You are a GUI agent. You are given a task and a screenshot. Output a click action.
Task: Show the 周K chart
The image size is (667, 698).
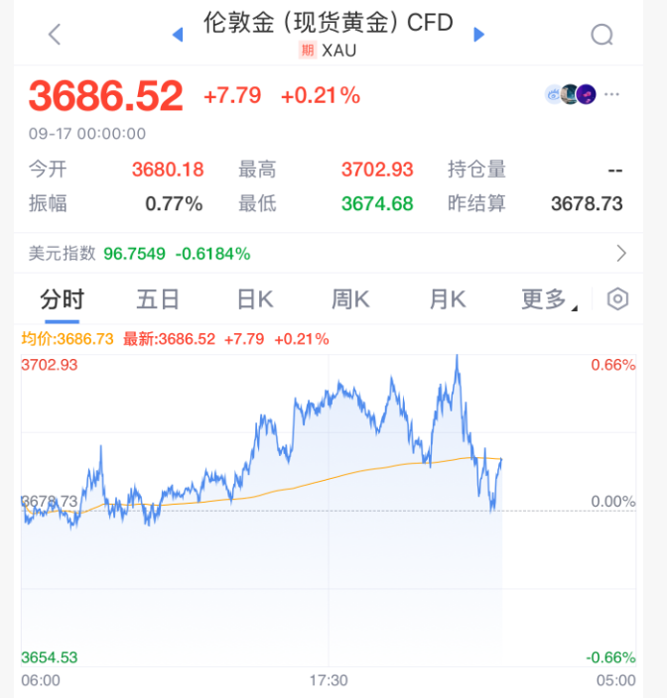pyautogui.click(x=351, y=299)
